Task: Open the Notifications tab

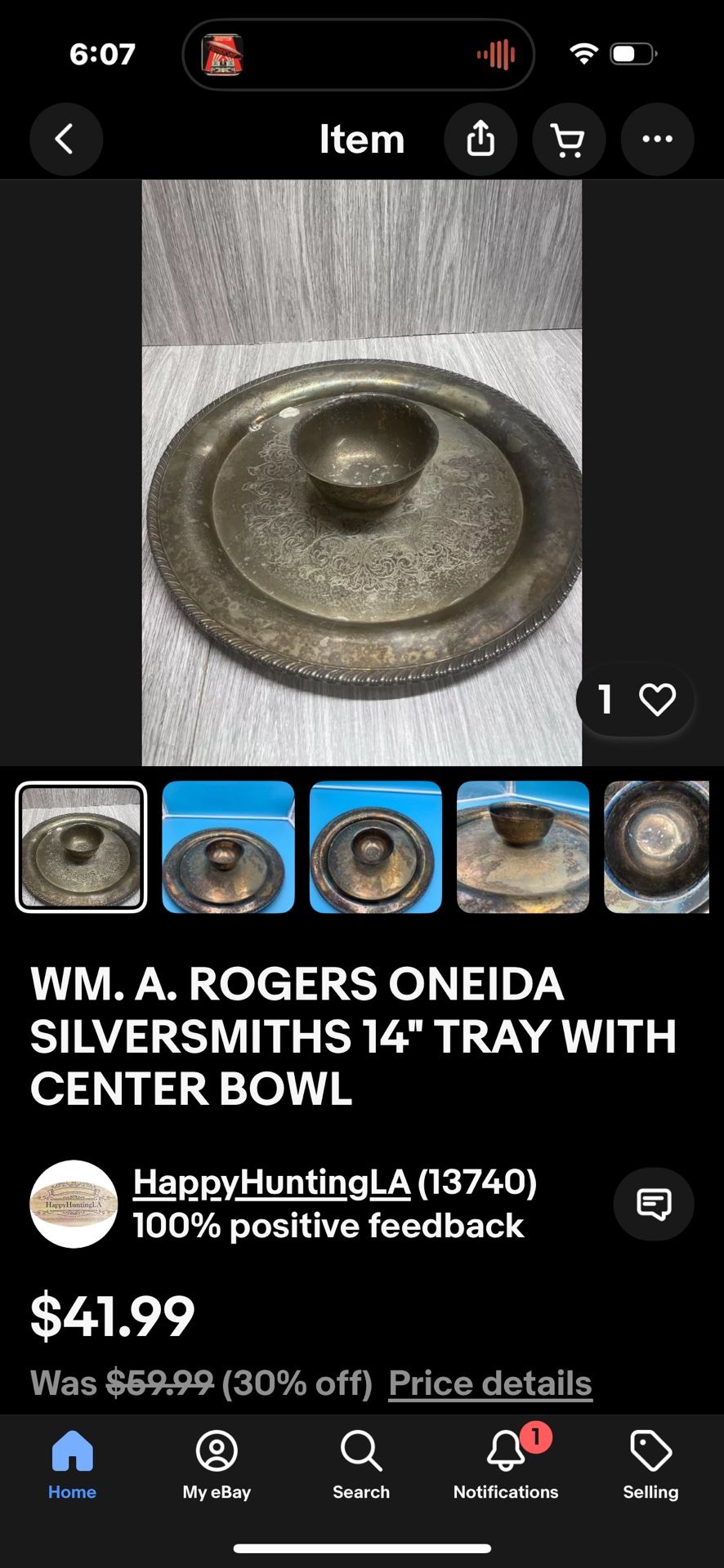Action: pyautogui.click(x=506, y=1466)
